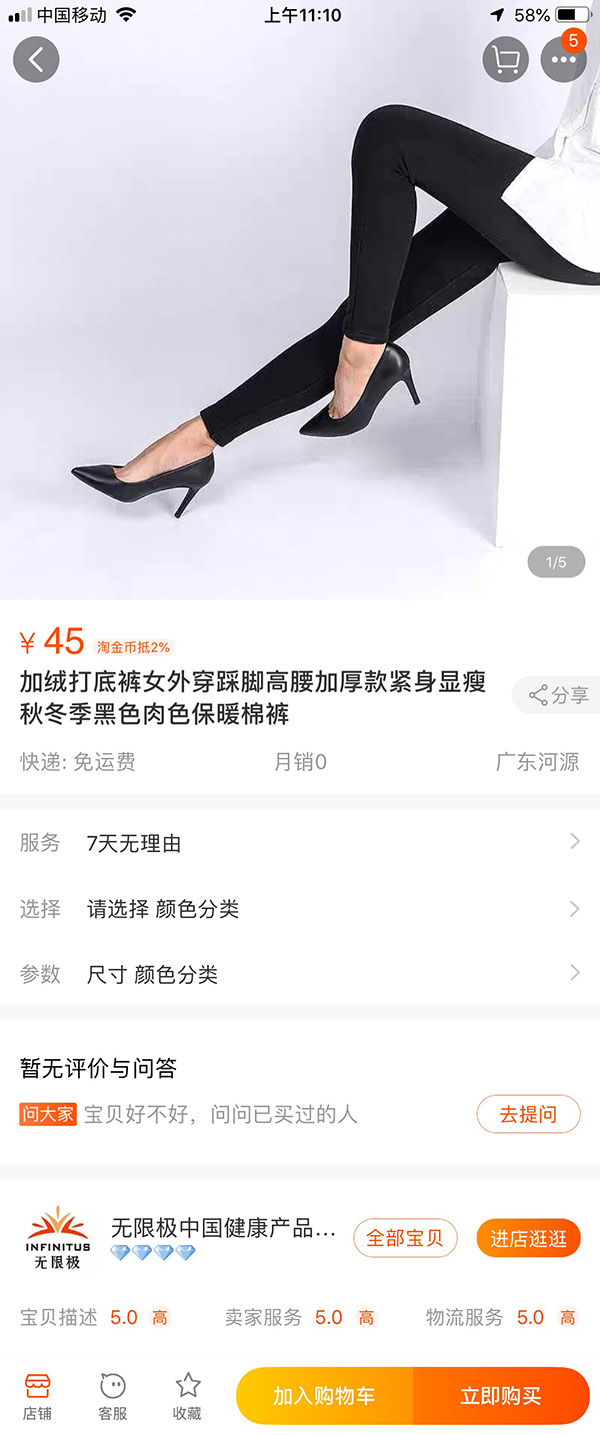This screenshot has height=1435, width=600.
Task: Choose 颜色分类 in the 选择 row
Action: [x=300, y=909]
